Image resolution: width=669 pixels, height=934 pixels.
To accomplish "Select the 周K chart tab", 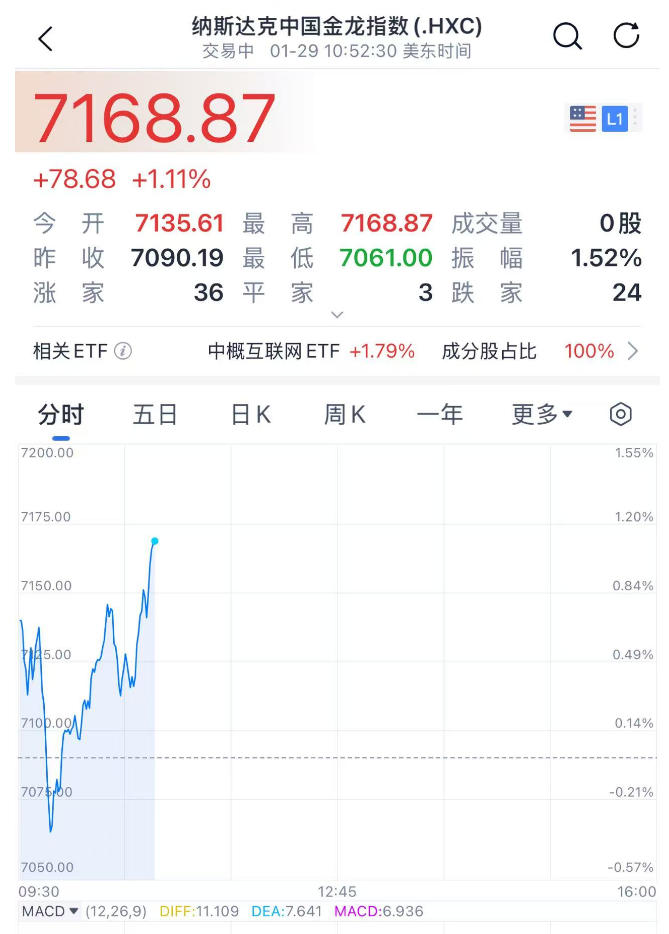I will click(344, 414).
